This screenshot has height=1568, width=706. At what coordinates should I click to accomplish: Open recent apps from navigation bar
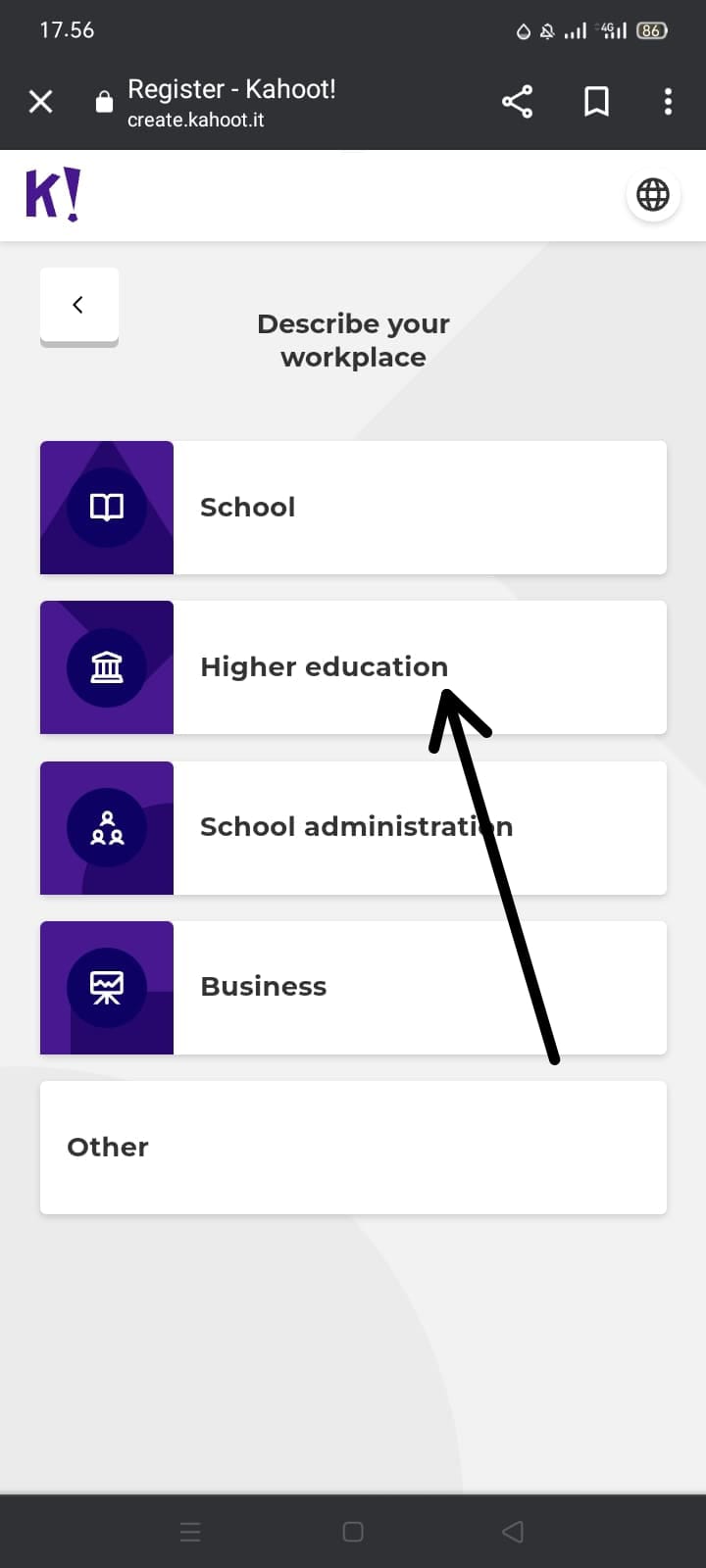tap(191, 1532)
